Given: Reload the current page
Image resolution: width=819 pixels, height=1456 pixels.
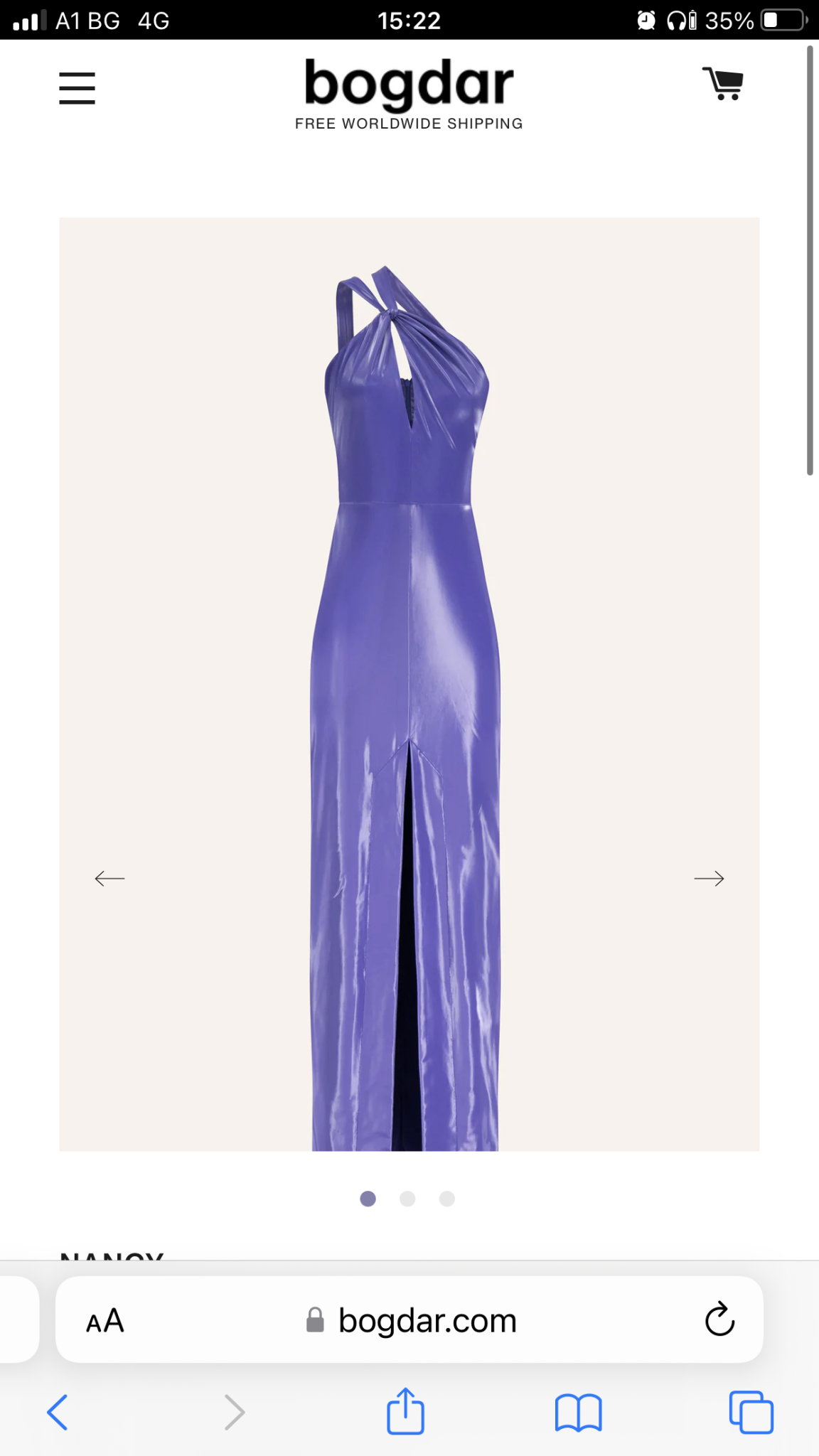Looking at the screenshot, I should click(719, 1320).
